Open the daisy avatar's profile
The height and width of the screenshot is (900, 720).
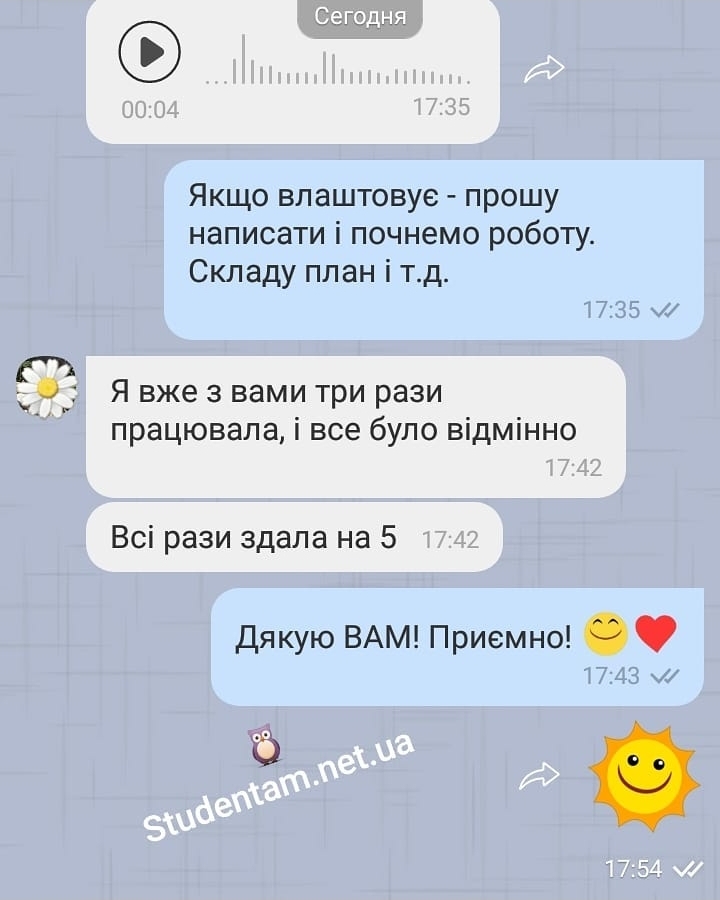click(47, 388)
